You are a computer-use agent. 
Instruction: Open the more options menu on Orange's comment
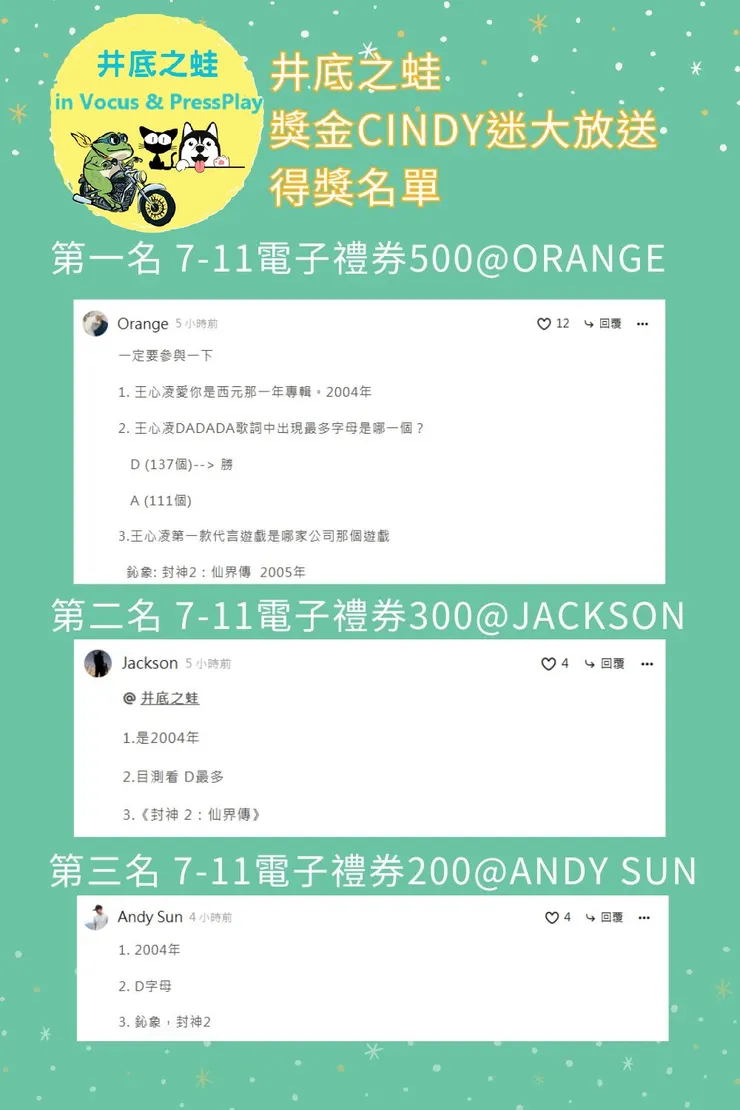pos(643,323)
